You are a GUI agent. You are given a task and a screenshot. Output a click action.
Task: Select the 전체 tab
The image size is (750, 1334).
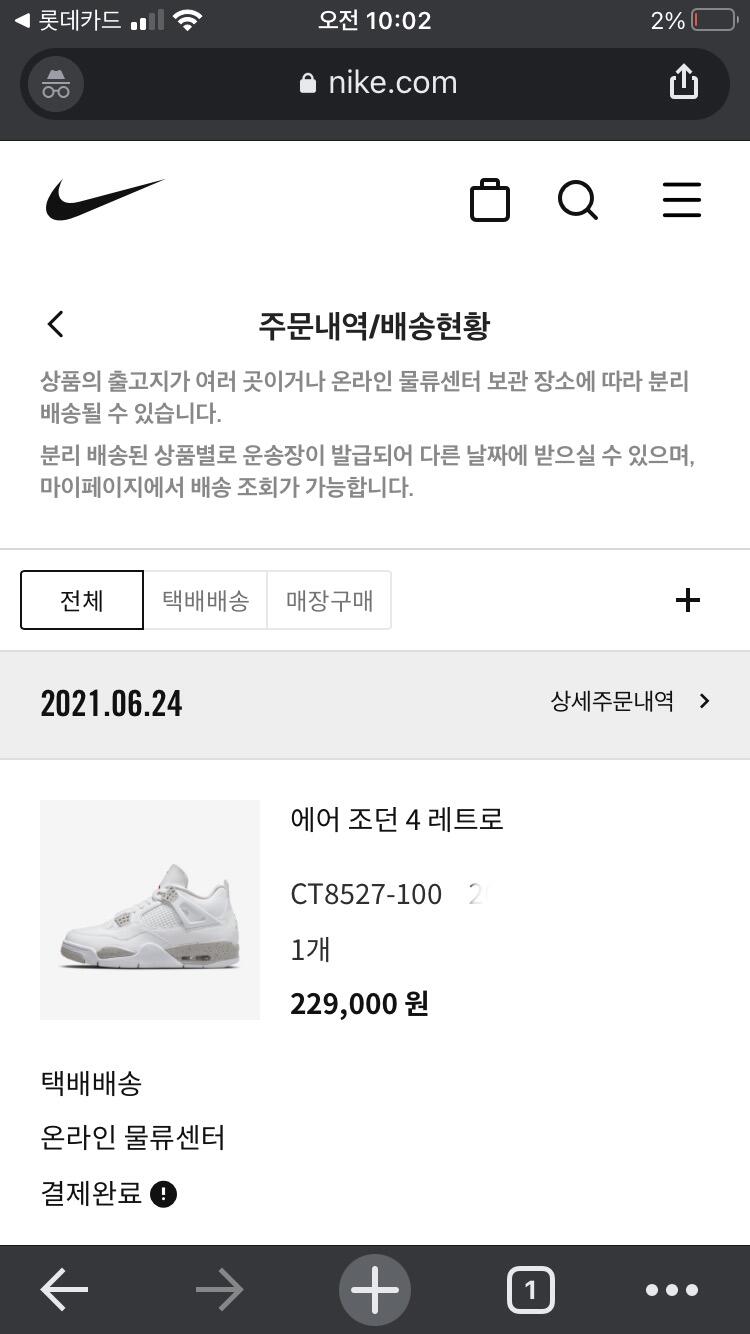coord(82,600)
